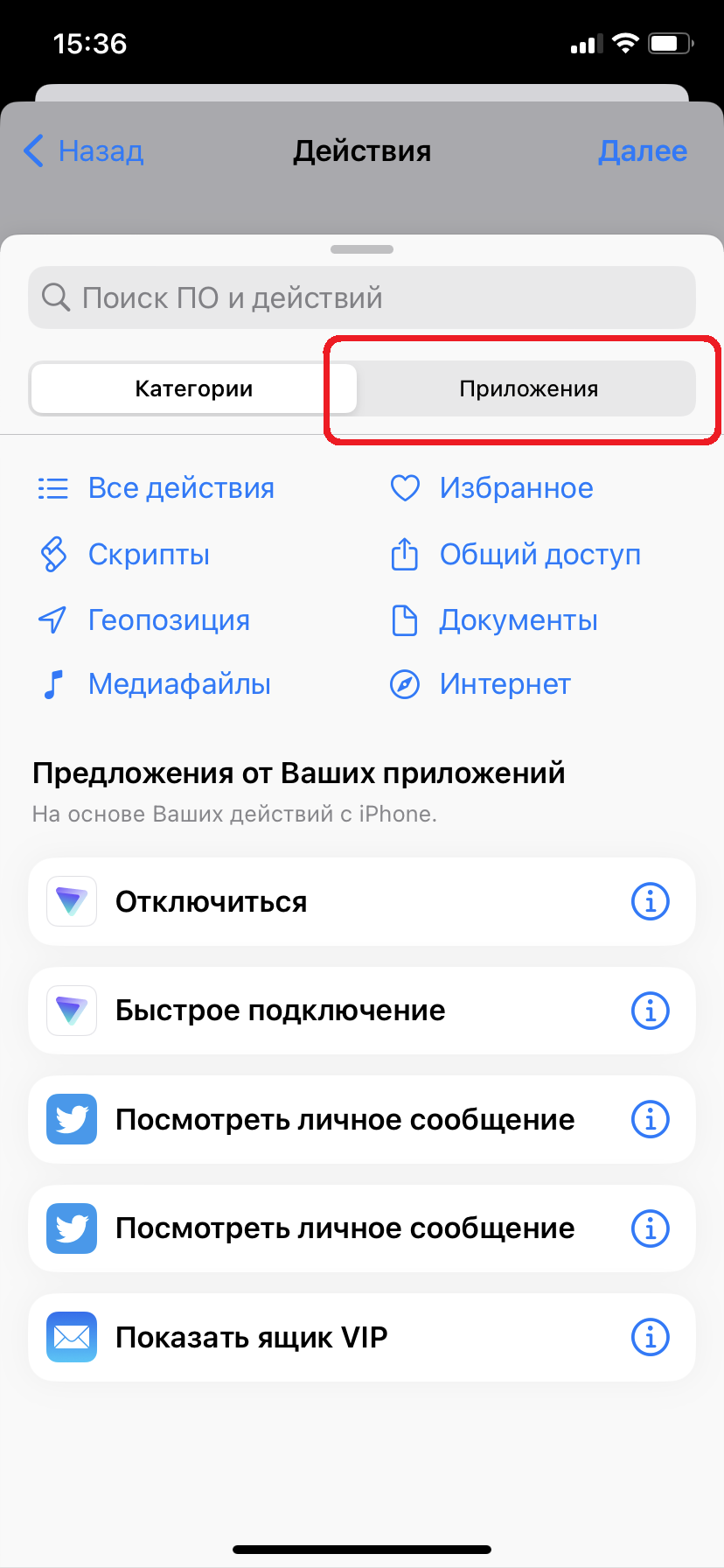Select the Категории segment
The image size is (724, 1568).
[x=193, y=389]
